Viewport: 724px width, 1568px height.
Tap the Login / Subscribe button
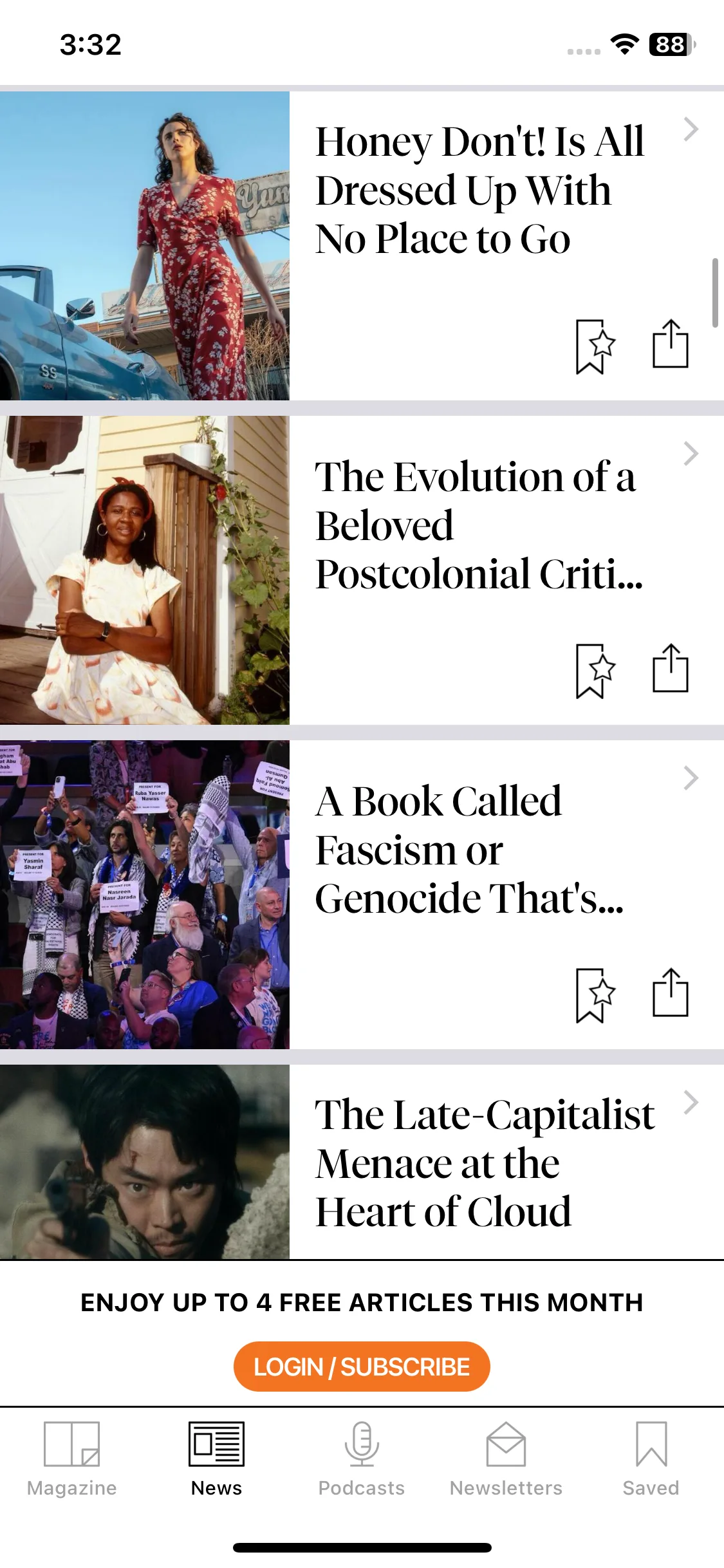(x=362, y=1366)
